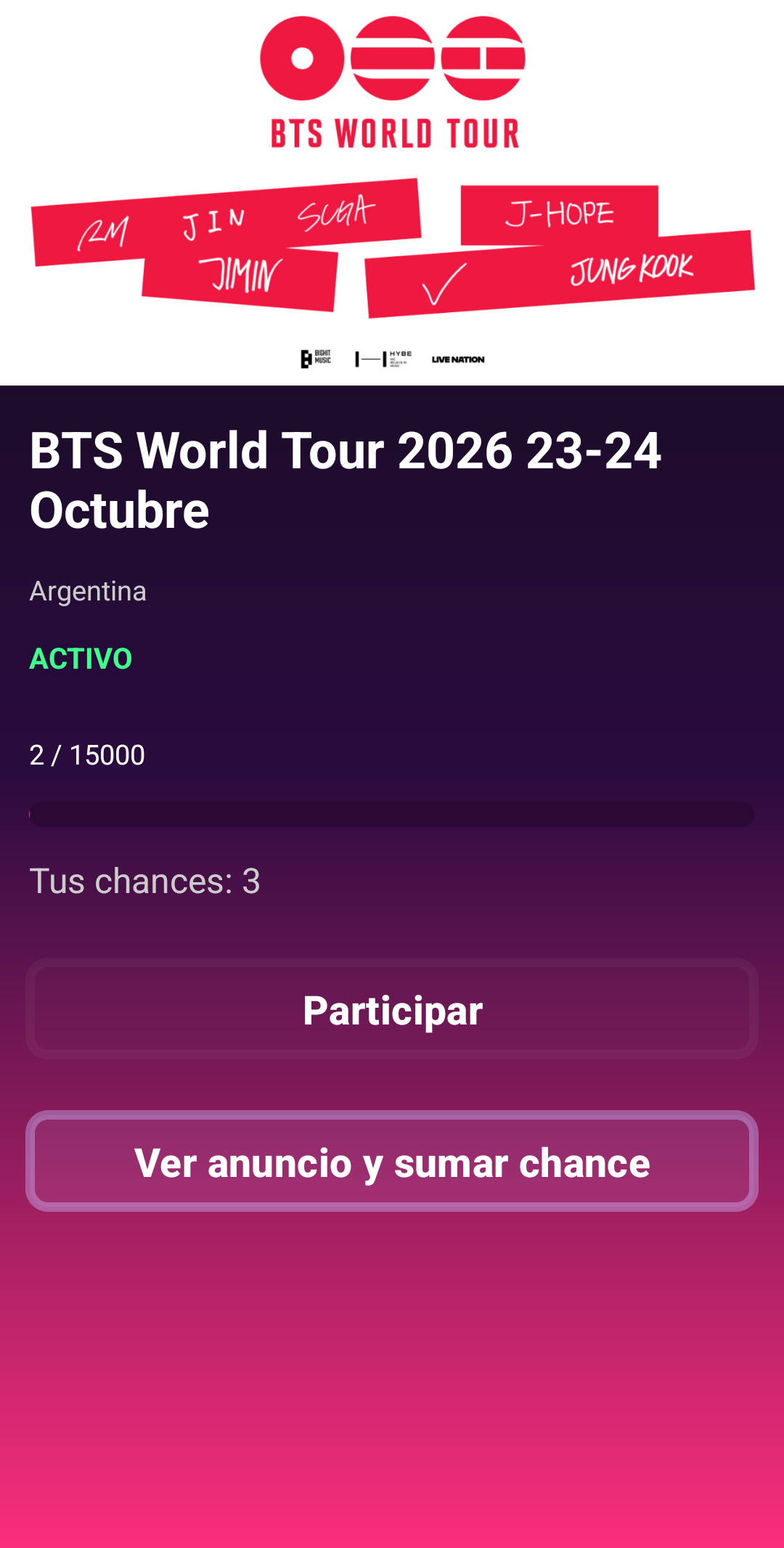Tap the Participar button
This screenshot has width=784, height=1548.
point(392,1009)
